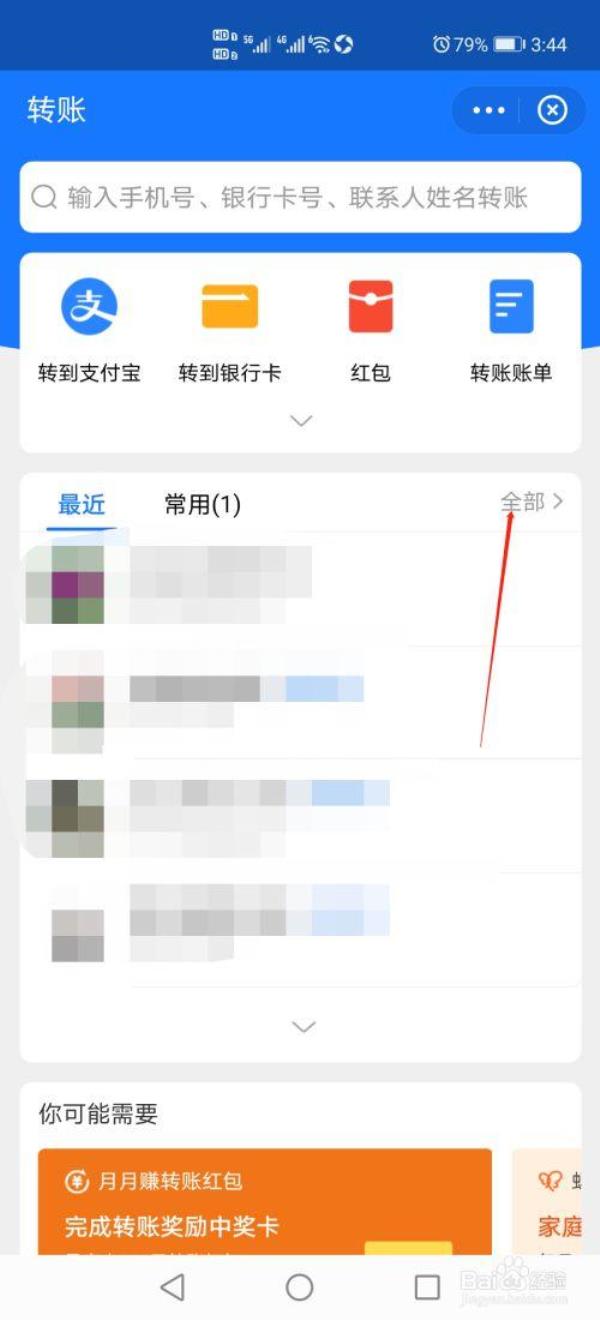Select 转到银行卡 transfer option
600x1320 pixels.
click(230, 330)
